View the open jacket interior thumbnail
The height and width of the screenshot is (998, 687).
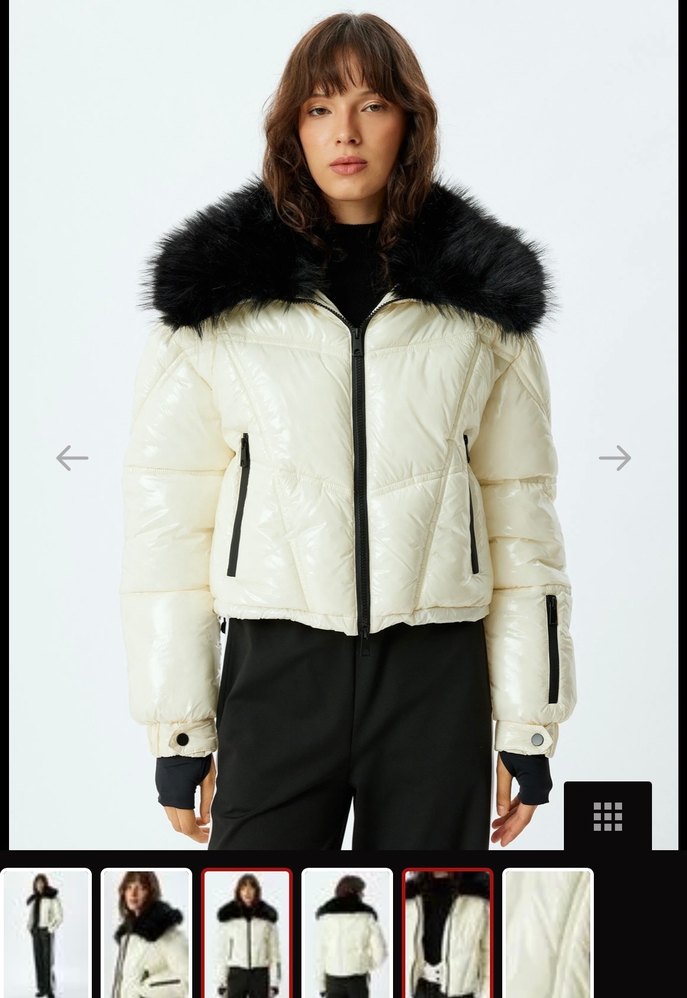(x=447, y=932)
